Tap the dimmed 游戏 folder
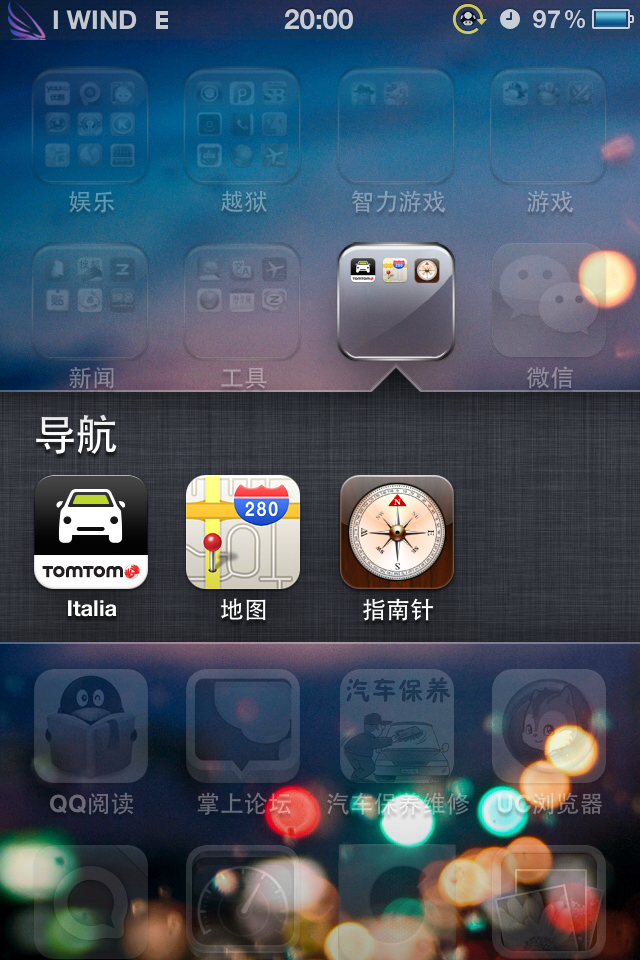 [x=549, y=126]
